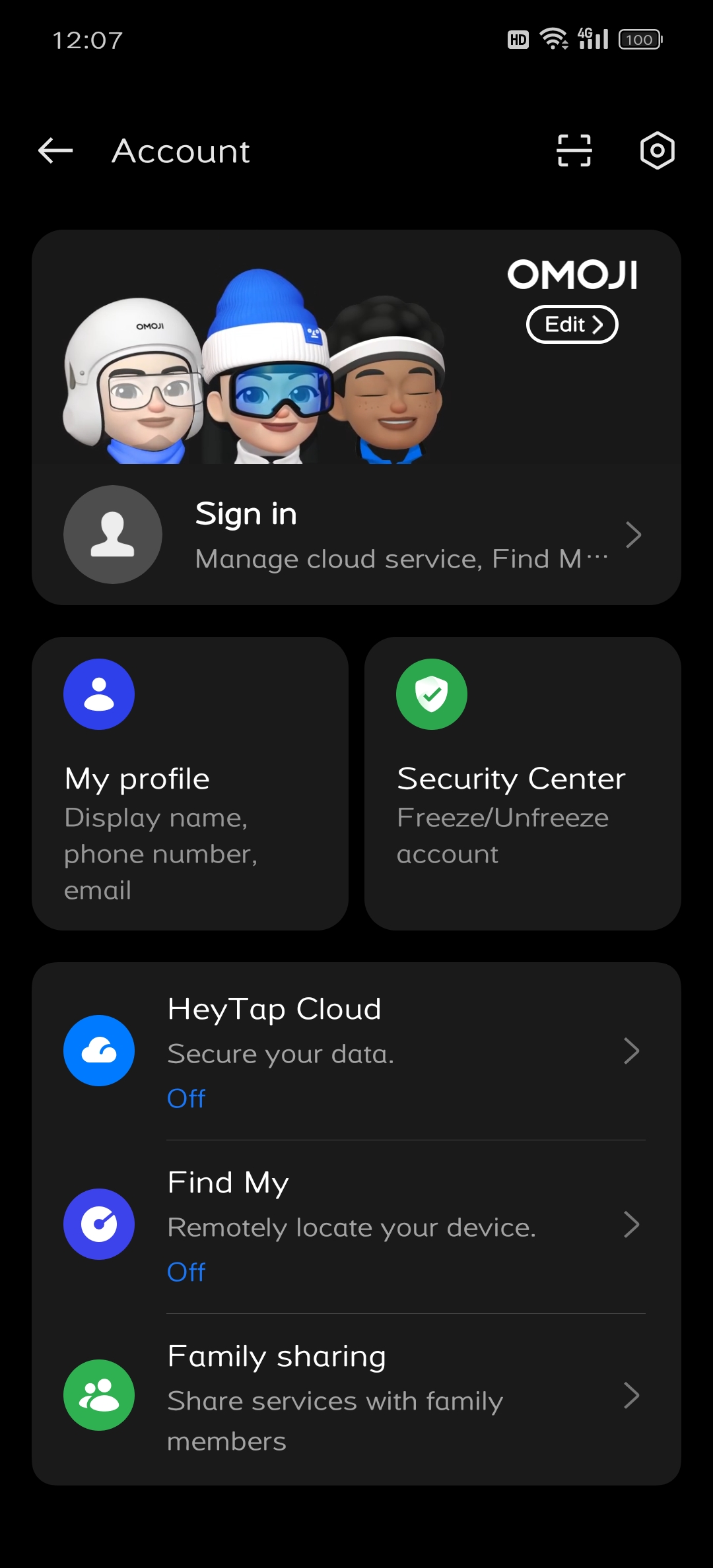
Task: Tap the Find My compass icon
Action: tap(98, 1224)
